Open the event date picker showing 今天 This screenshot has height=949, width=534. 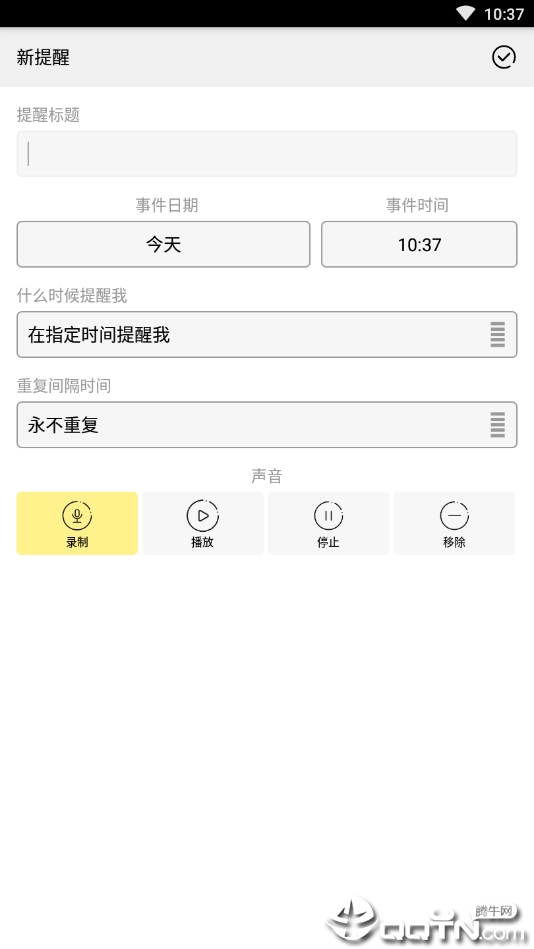click(163, 244)
